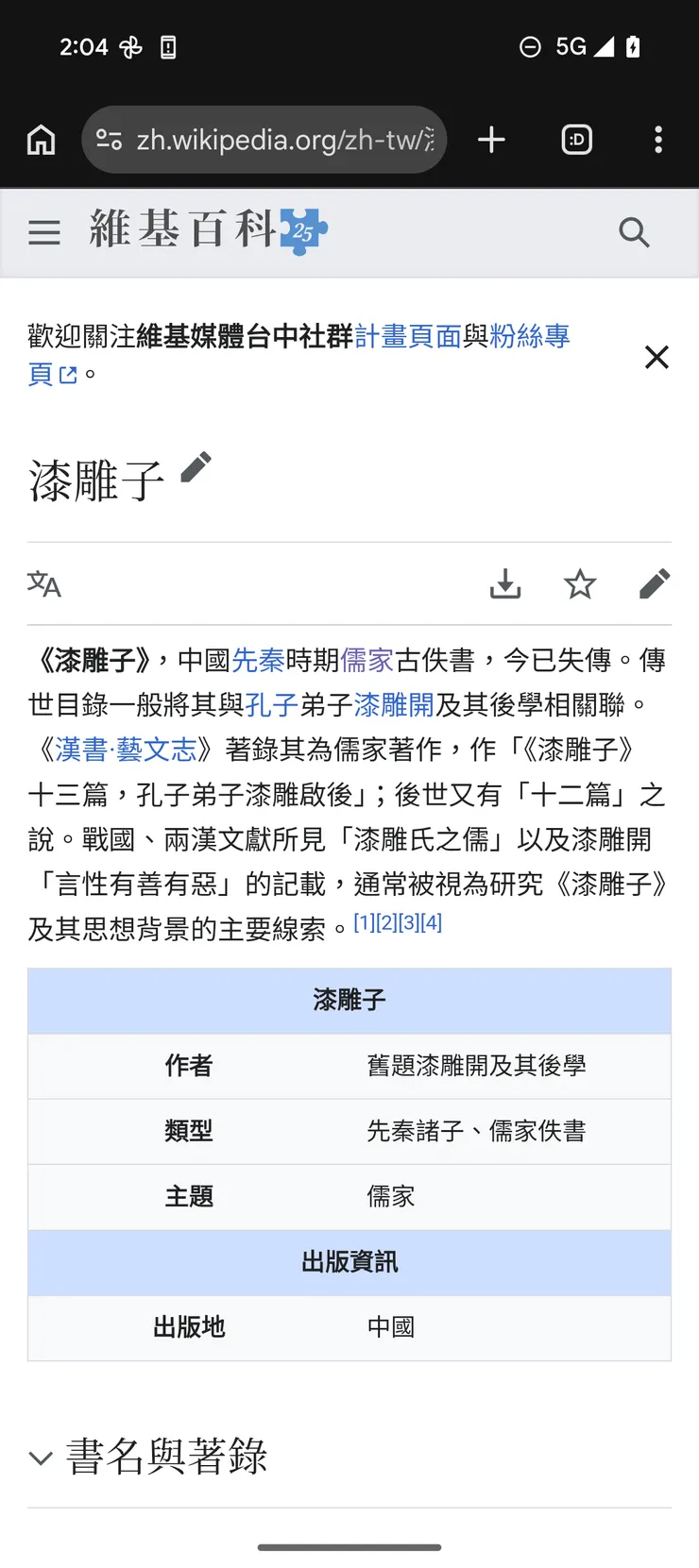Open the Chrome tab switcher
Screen dimensions: 699x1568
[576, 140]
